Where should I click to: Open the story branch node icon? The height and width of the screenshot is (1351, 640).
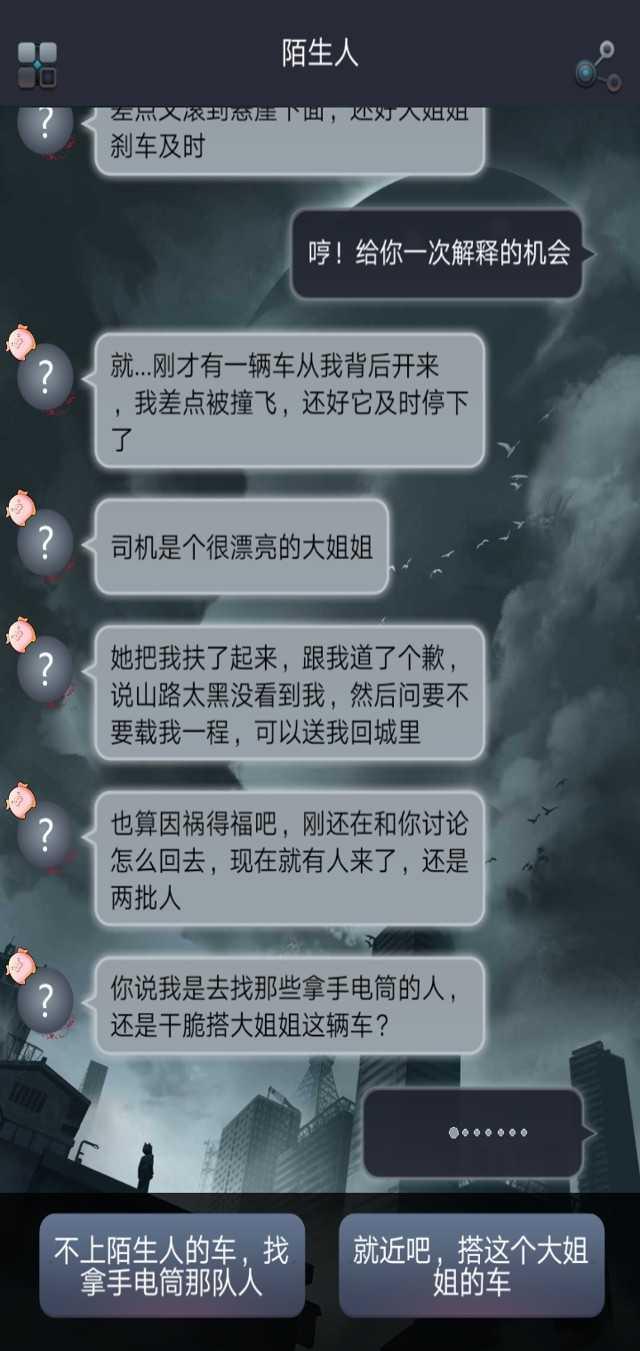point(598,66)
